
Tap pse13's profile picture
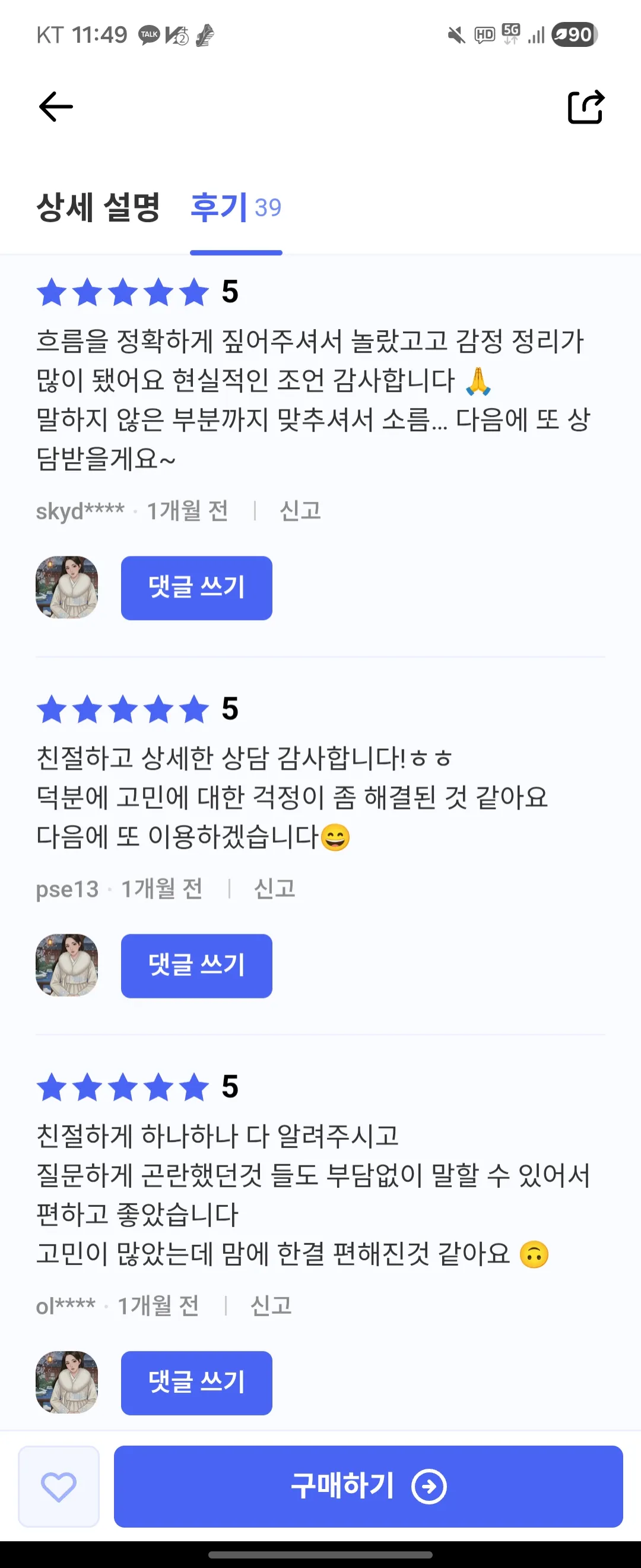(x=67, y=966)
